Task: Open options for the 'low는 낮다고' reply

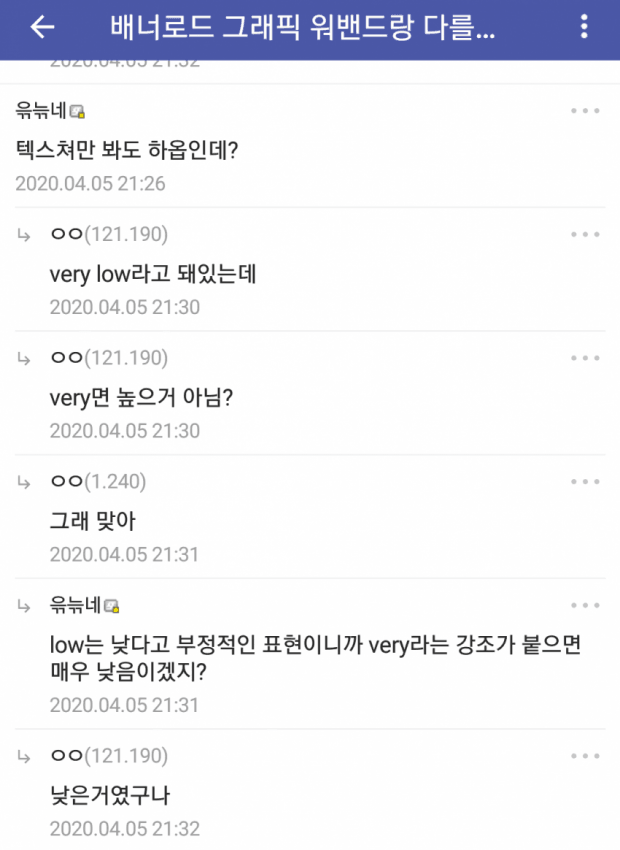Action: point(585,606)
